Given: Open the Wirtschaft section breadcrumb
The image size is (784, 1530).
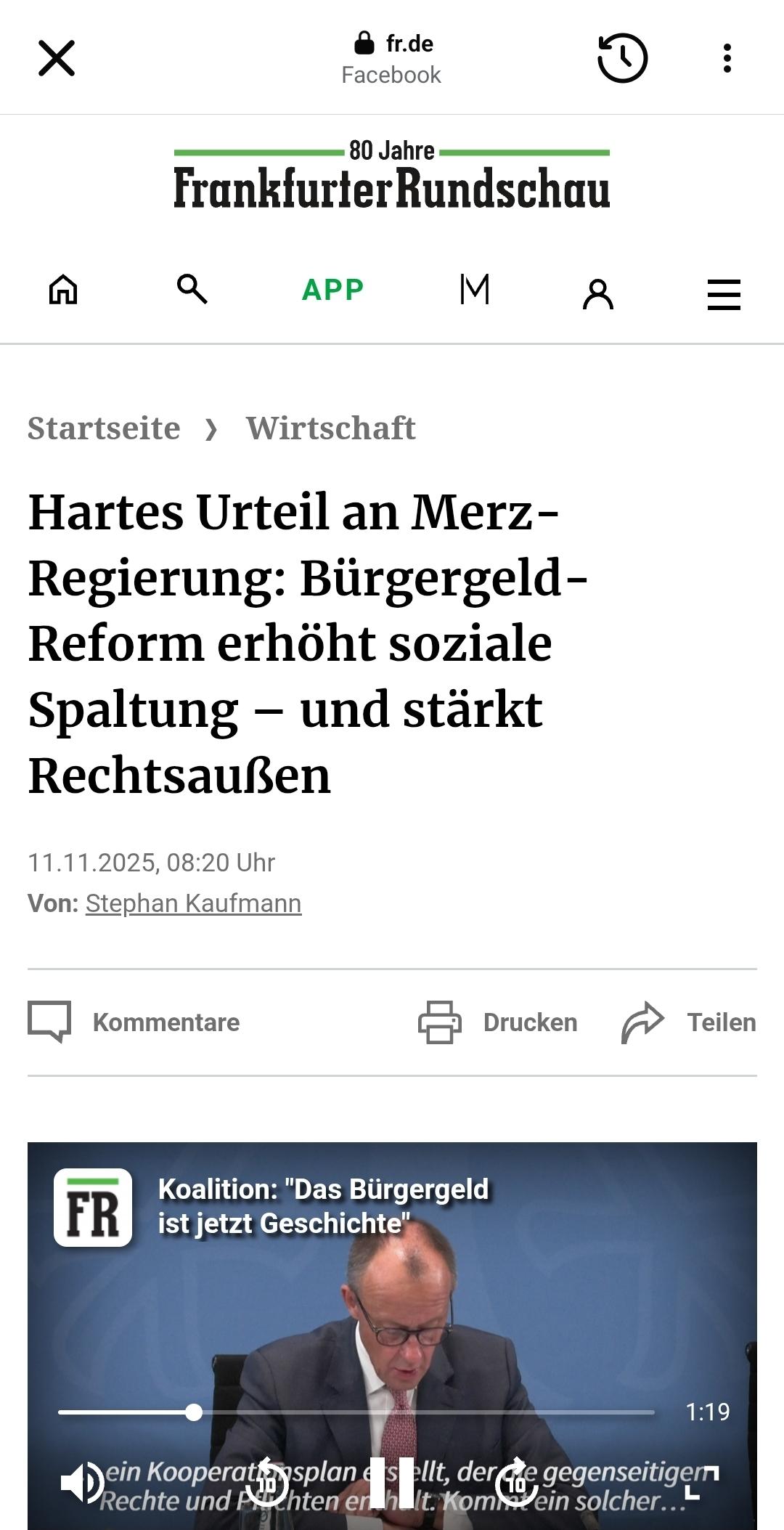Looking at the screenshot, I should [331, 428].
